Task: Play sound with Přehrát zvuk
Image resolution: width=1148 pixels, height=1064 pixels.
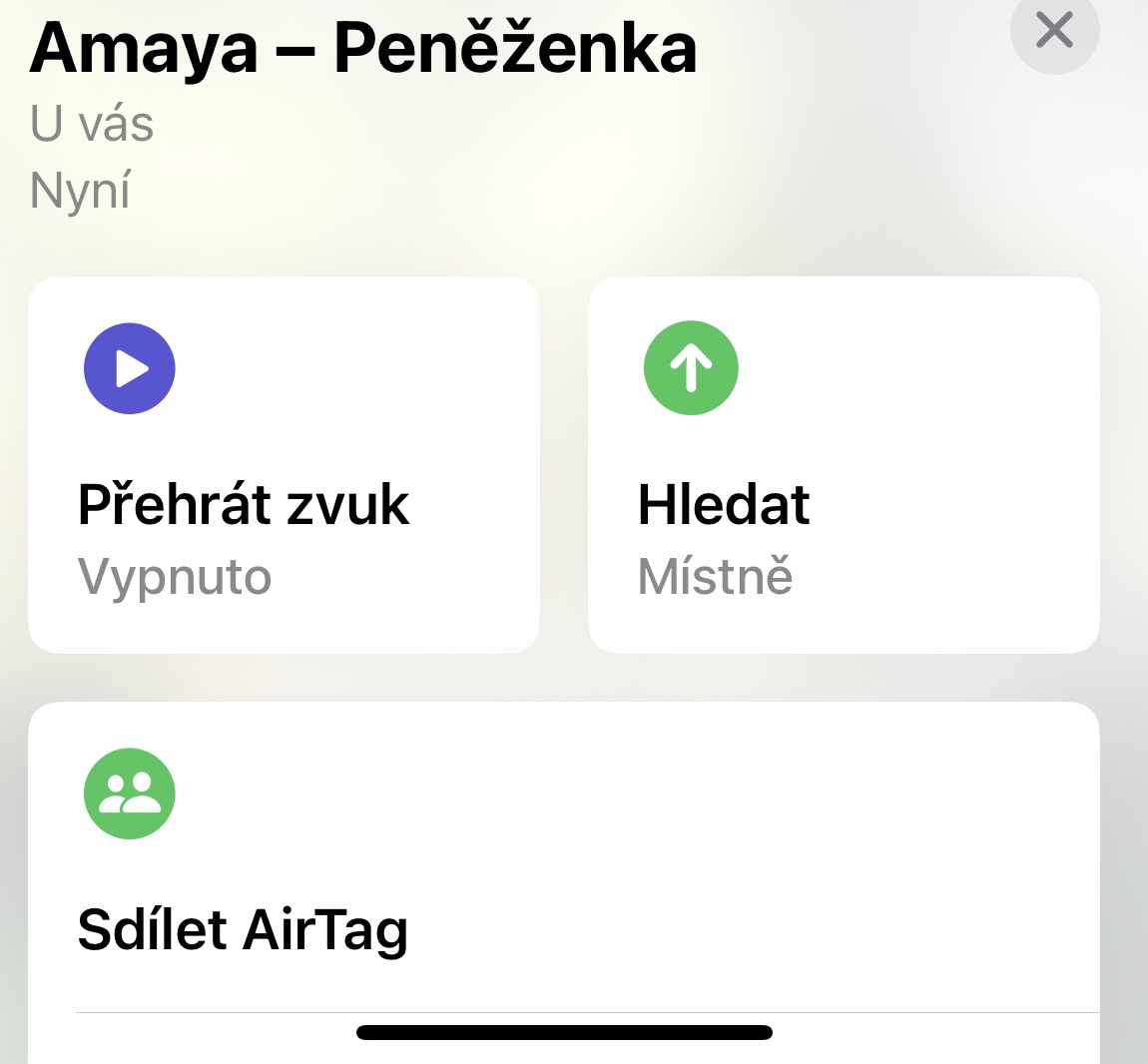Action: pos(284,465)
